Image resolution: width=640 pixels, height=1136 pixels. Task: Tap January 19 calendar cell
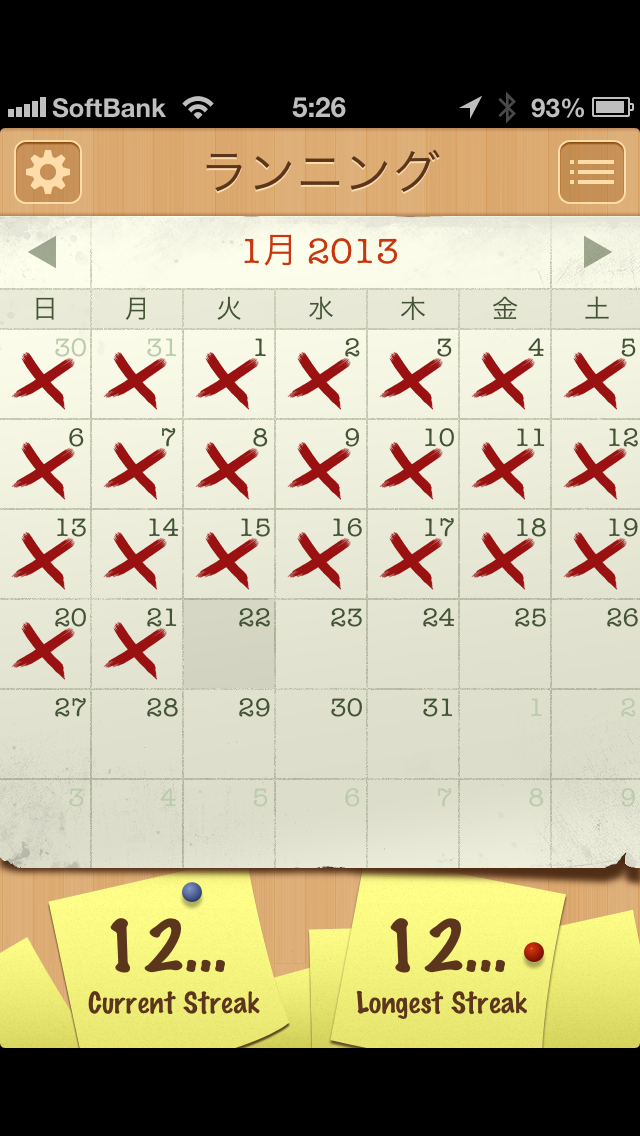pos(597,555)
